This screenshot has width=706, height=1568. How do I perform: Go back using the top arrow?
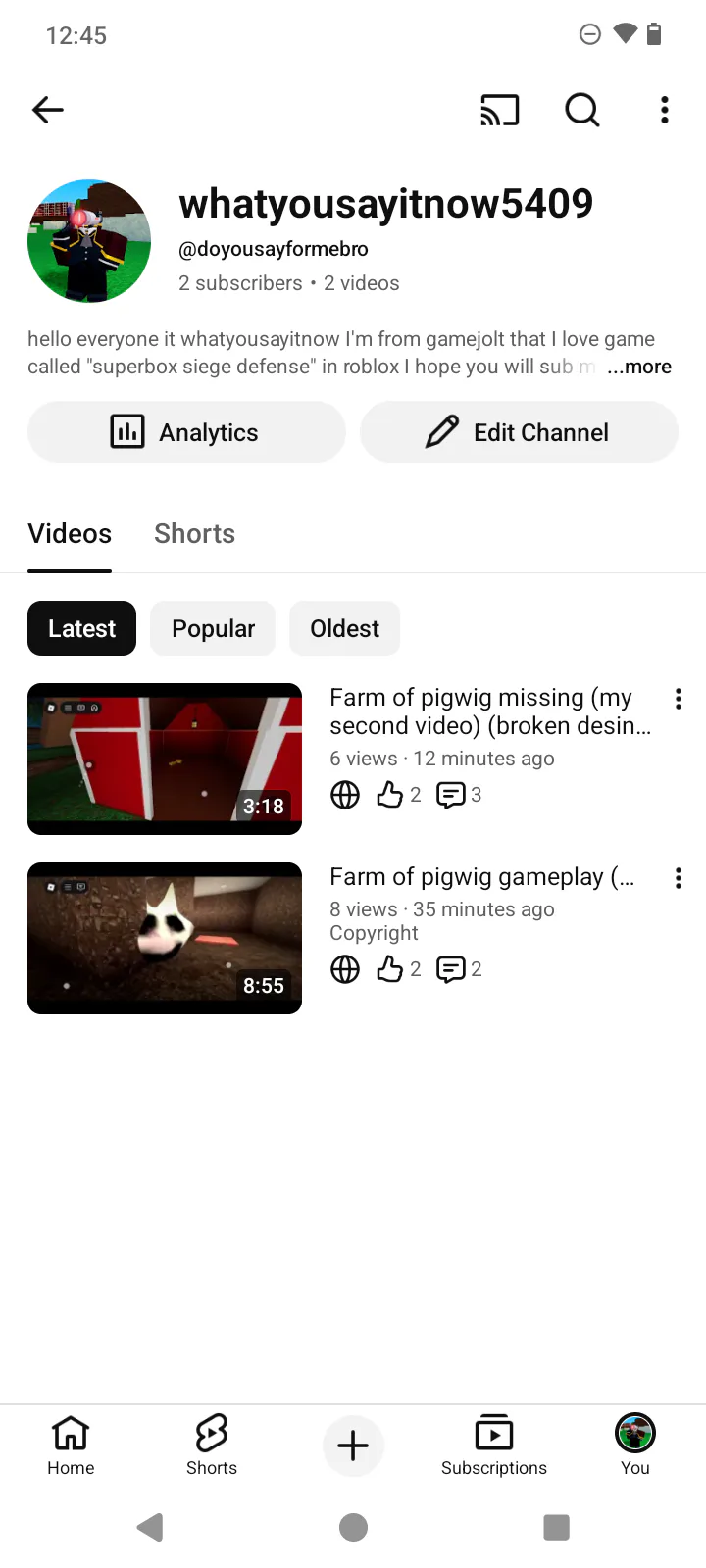(48, 110)
